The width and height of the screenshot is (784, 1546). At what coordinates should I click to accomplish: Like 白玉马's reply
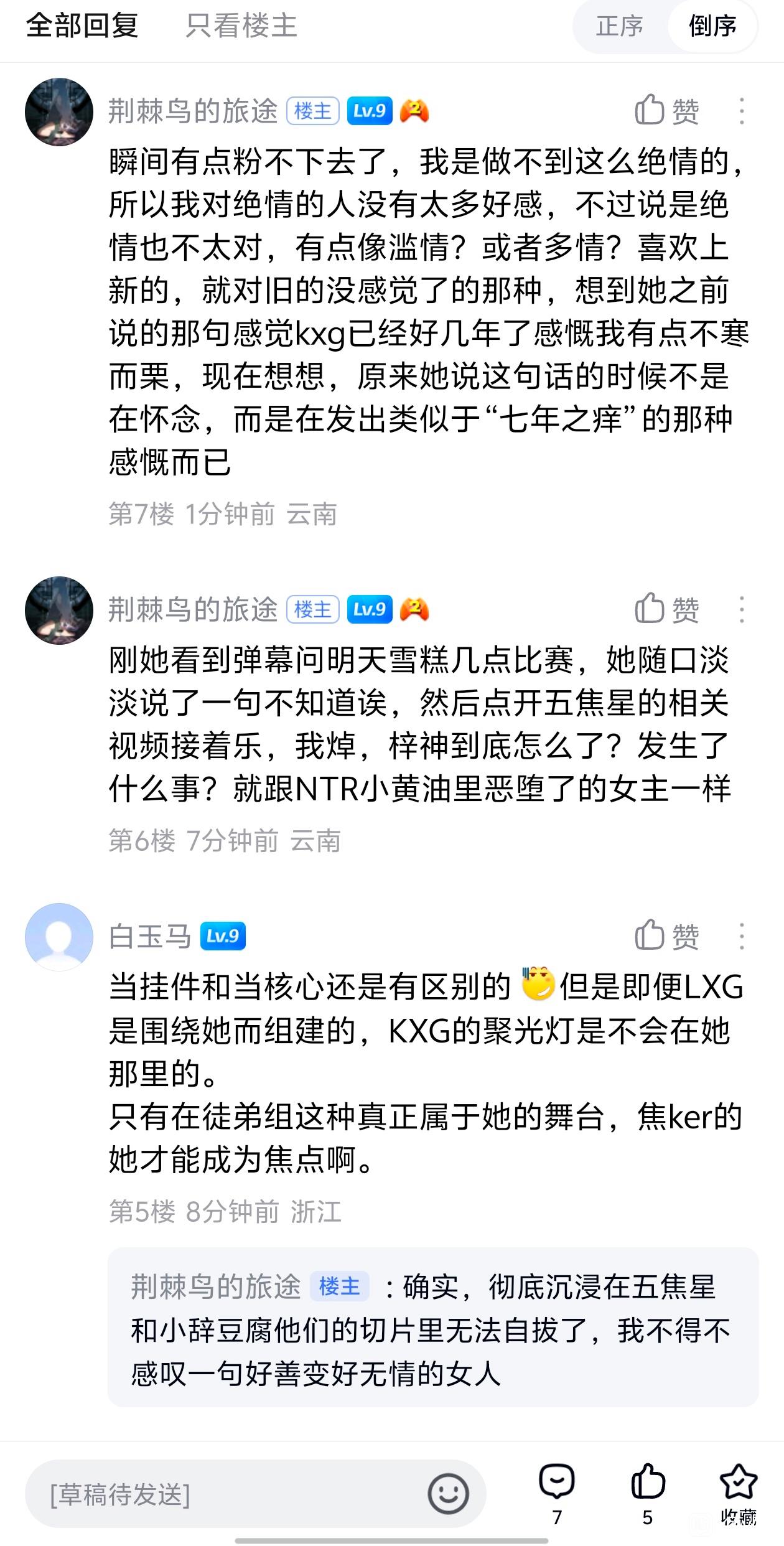[x=667, y=935]
